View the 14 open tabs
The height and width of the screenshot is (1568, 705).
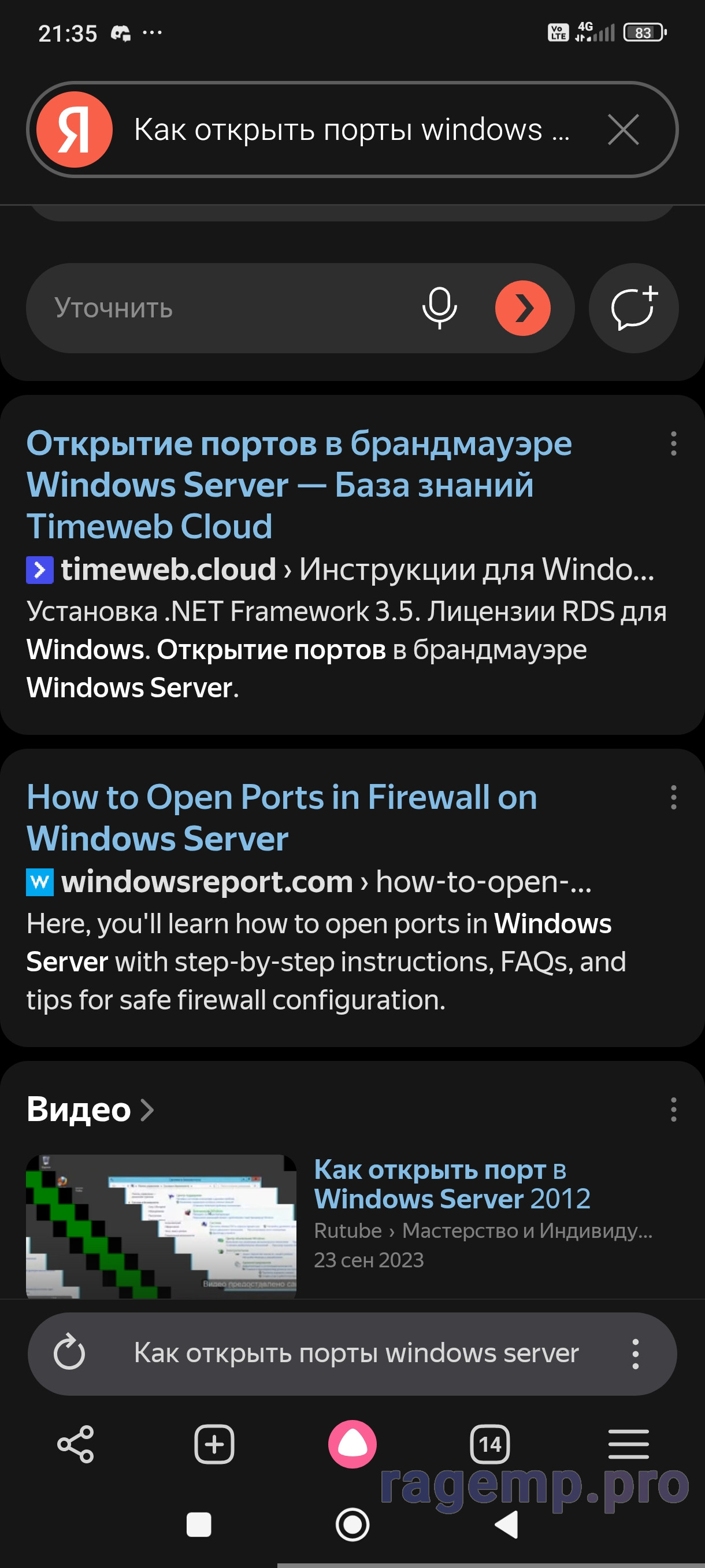(489, 1444)
